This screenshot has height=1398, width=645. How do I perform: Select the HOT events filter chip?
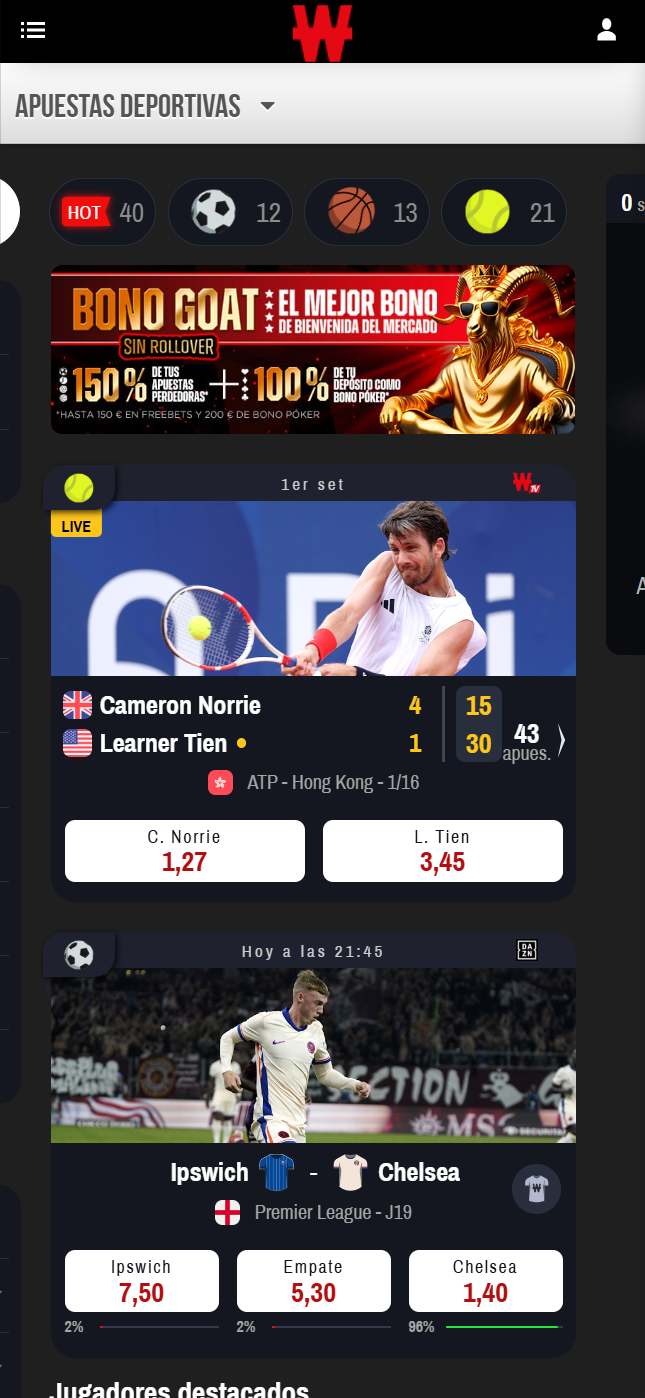pos(102,212)
